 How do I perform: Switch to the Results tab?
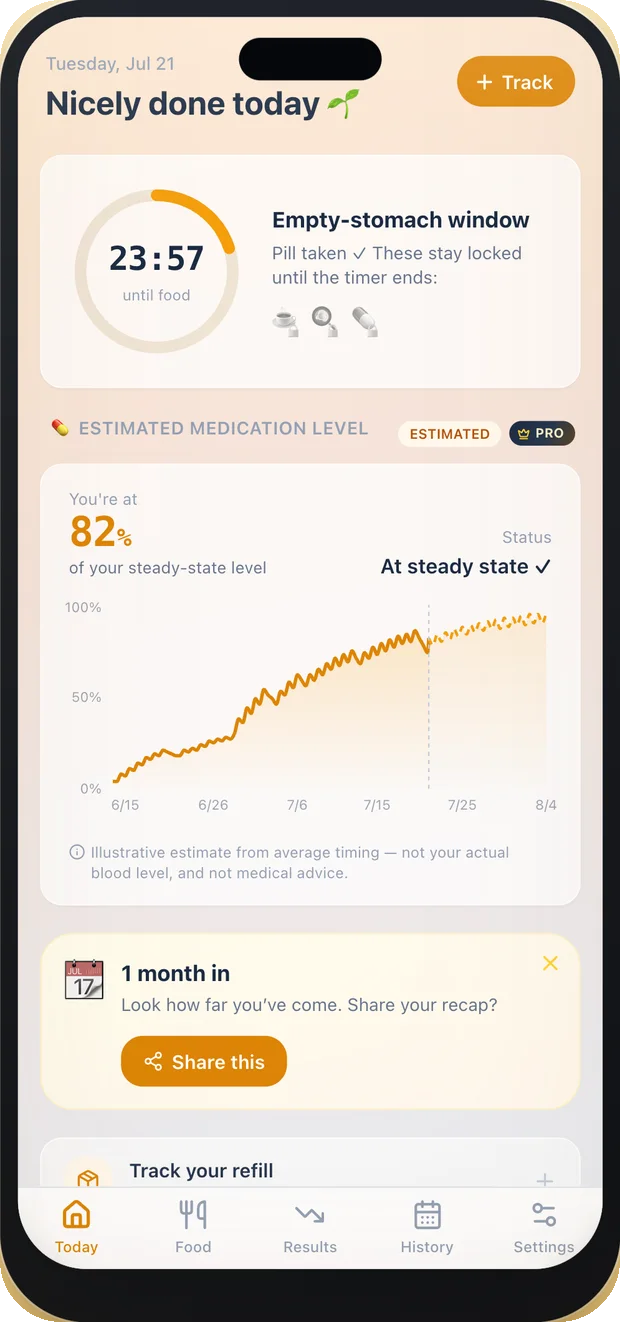[x=310, y=1227]
